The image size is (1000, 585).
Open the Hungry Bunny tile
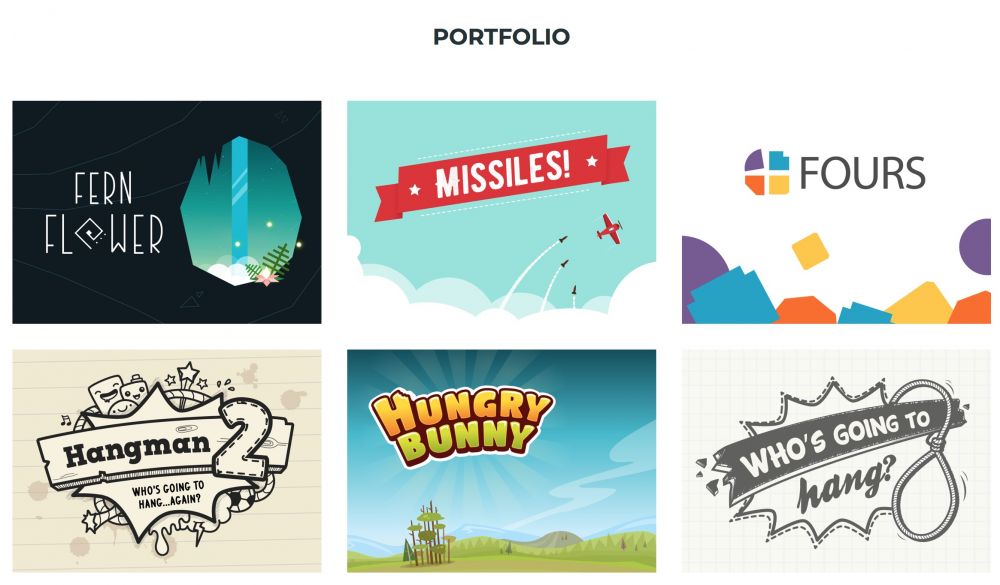click(x=501, y=460)
